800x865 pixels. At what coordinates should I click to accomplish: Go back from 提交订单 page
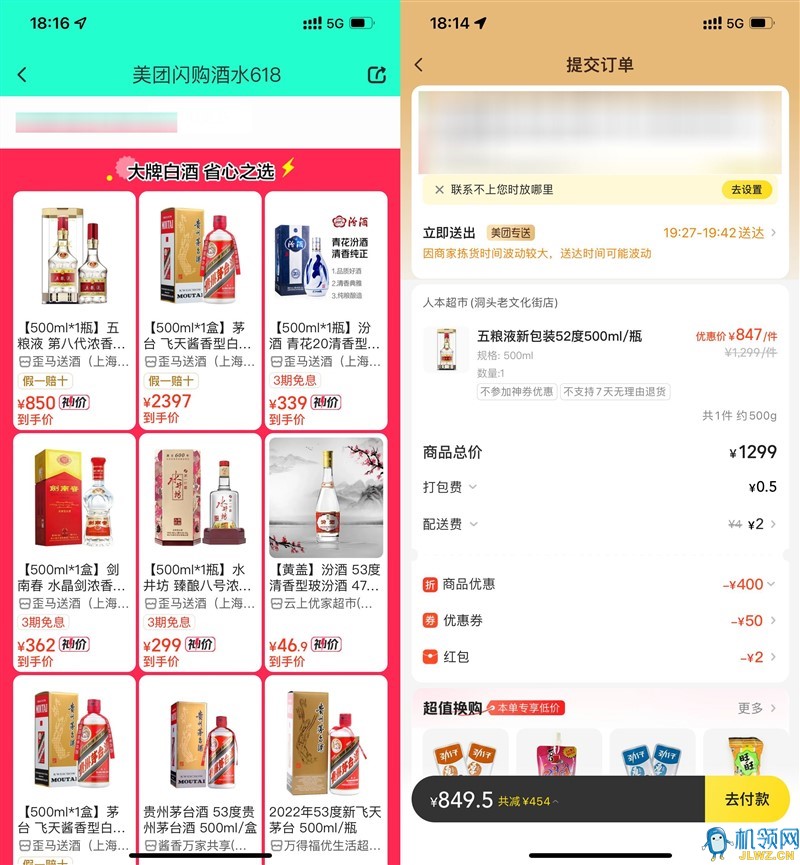click(x=419, y=65)
